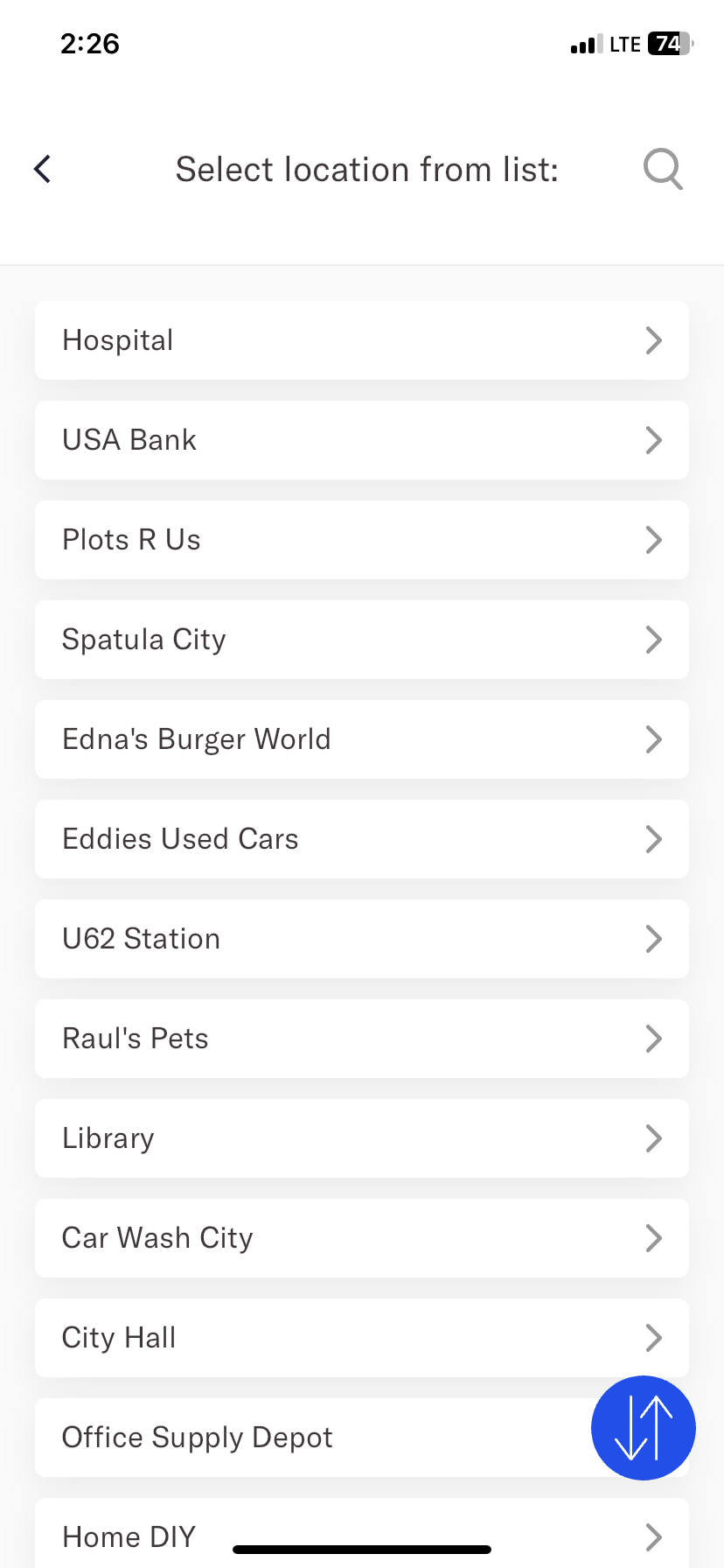
Task: Tap the blue sort arrows button
Action: (x=644, y=1428)
